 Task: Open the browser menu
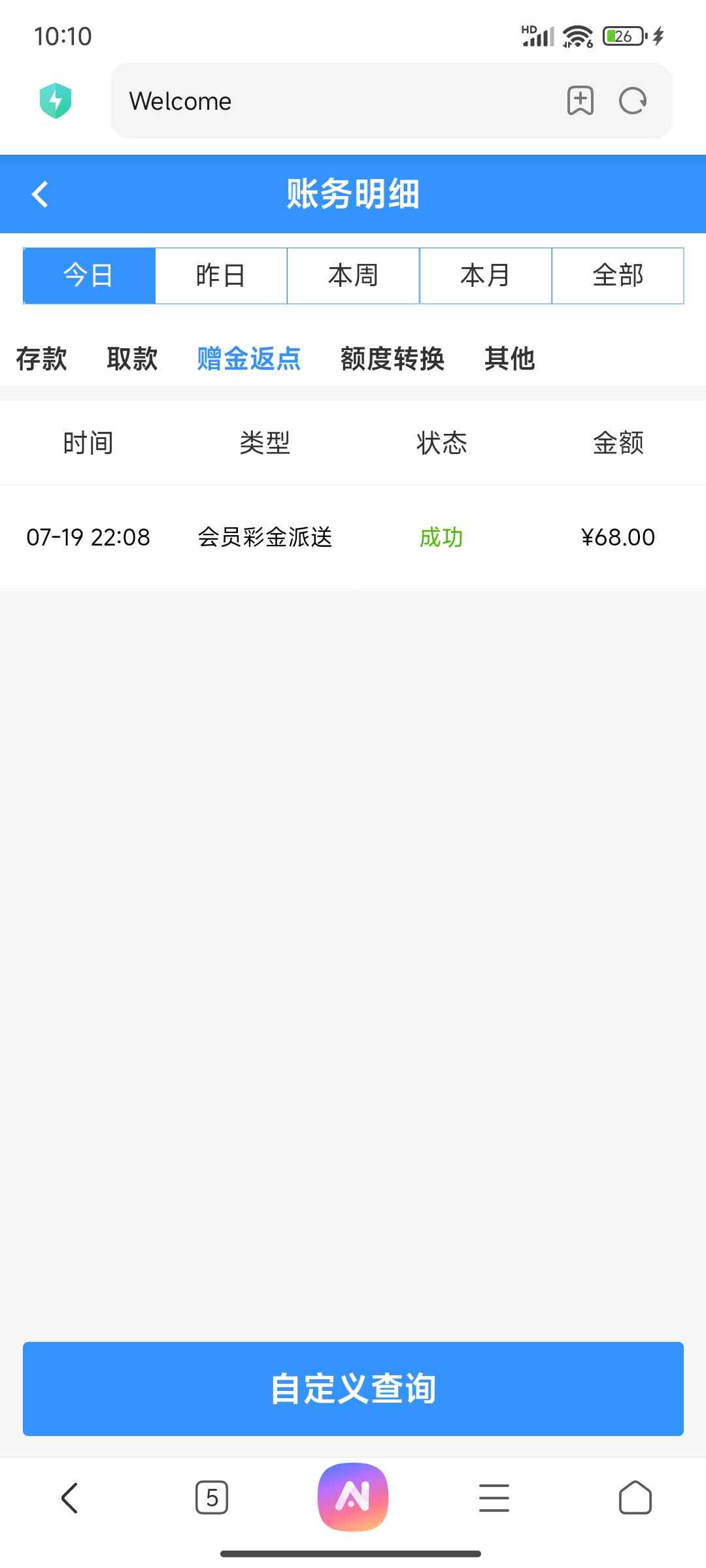click(x=494, y=1497)
